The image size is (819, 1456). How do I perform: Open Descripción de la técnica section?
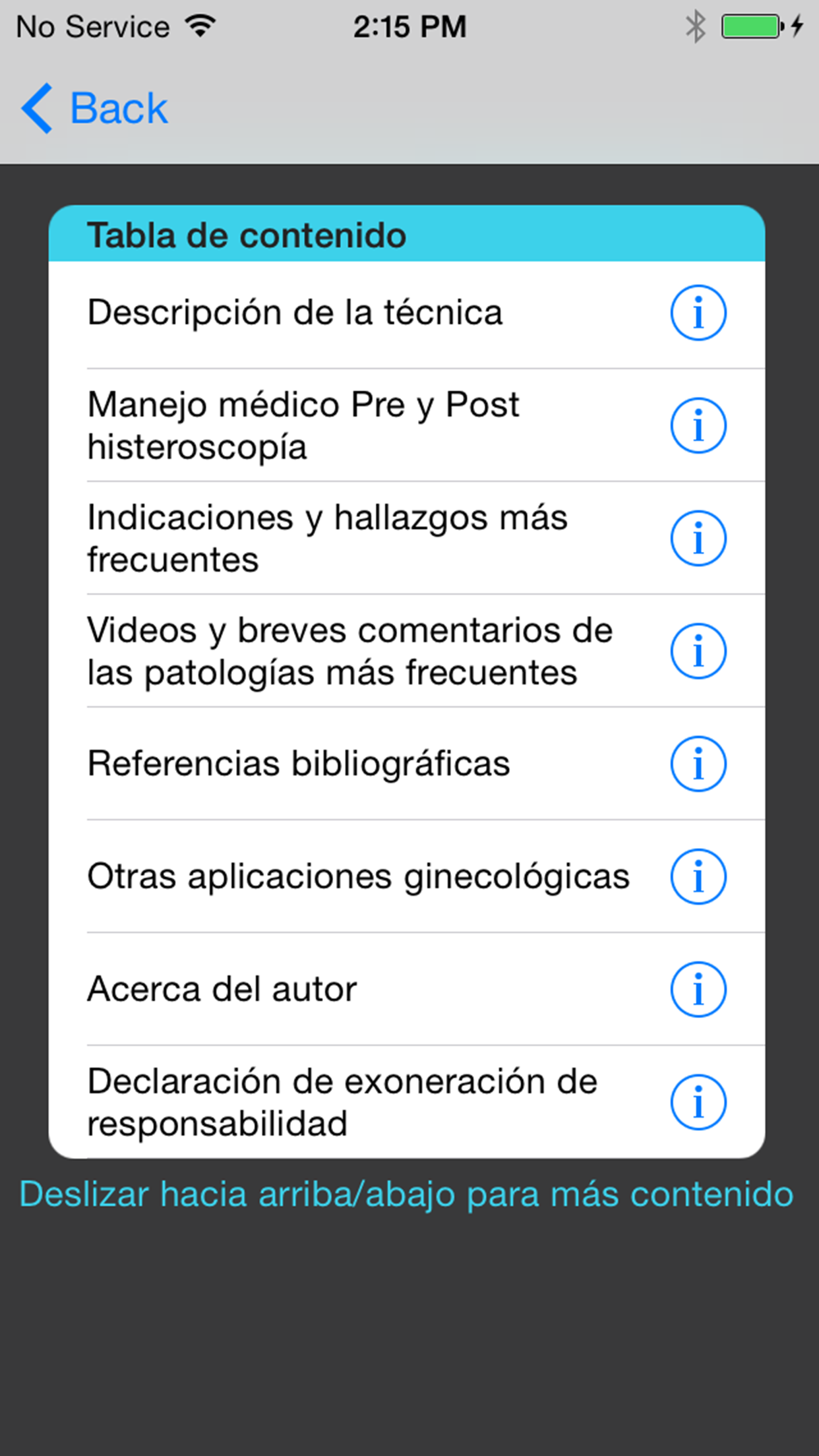(295, 313)
